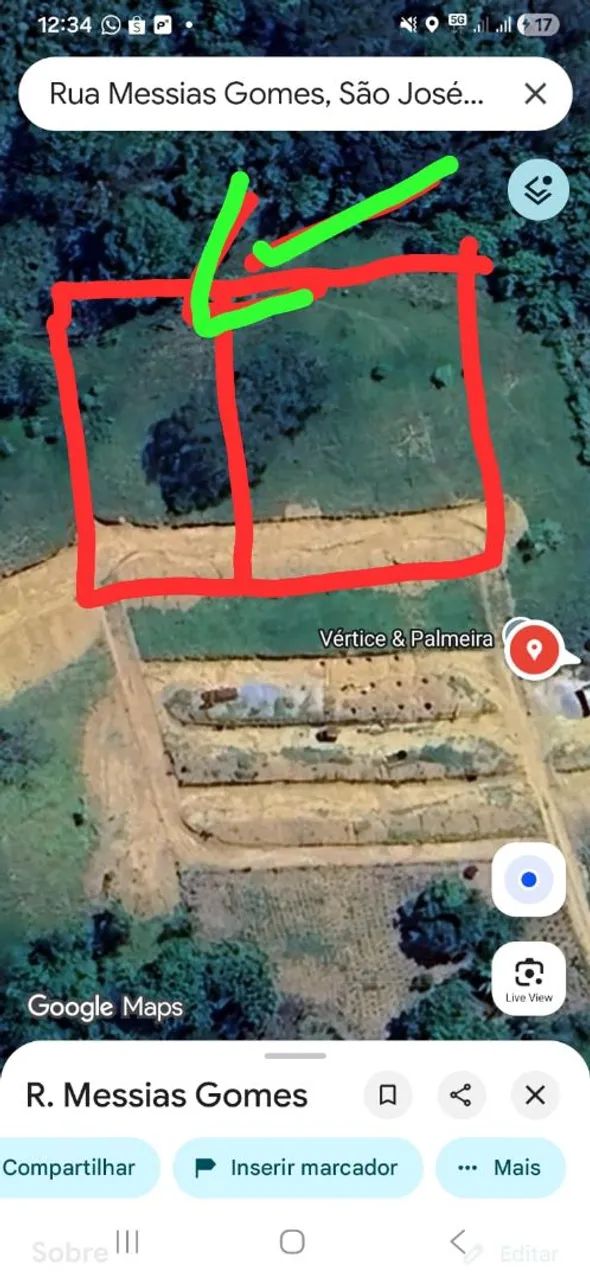Center map on my current location
Viewport: 590px width, 1280px height.
tap(529, 880)
